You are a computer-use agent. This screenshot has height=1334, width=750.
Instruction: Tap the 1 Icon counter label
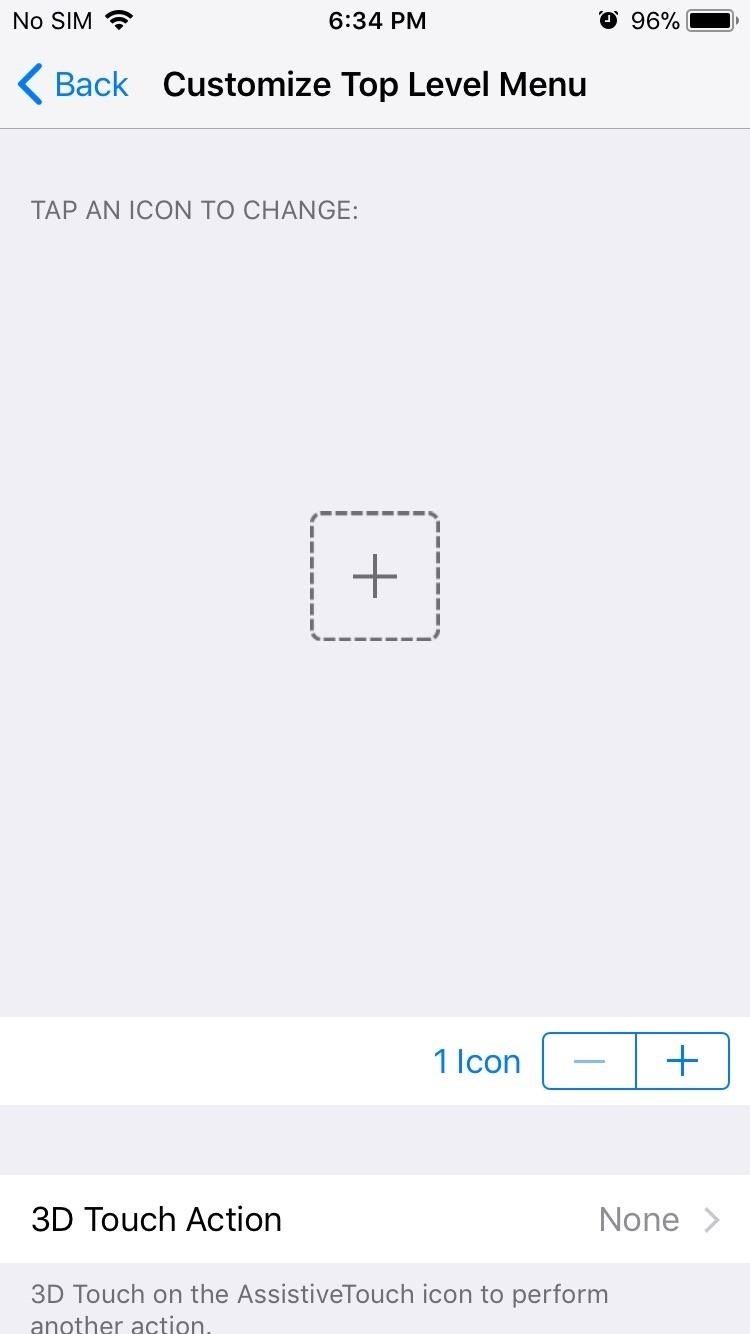(x=477, y=1061)
